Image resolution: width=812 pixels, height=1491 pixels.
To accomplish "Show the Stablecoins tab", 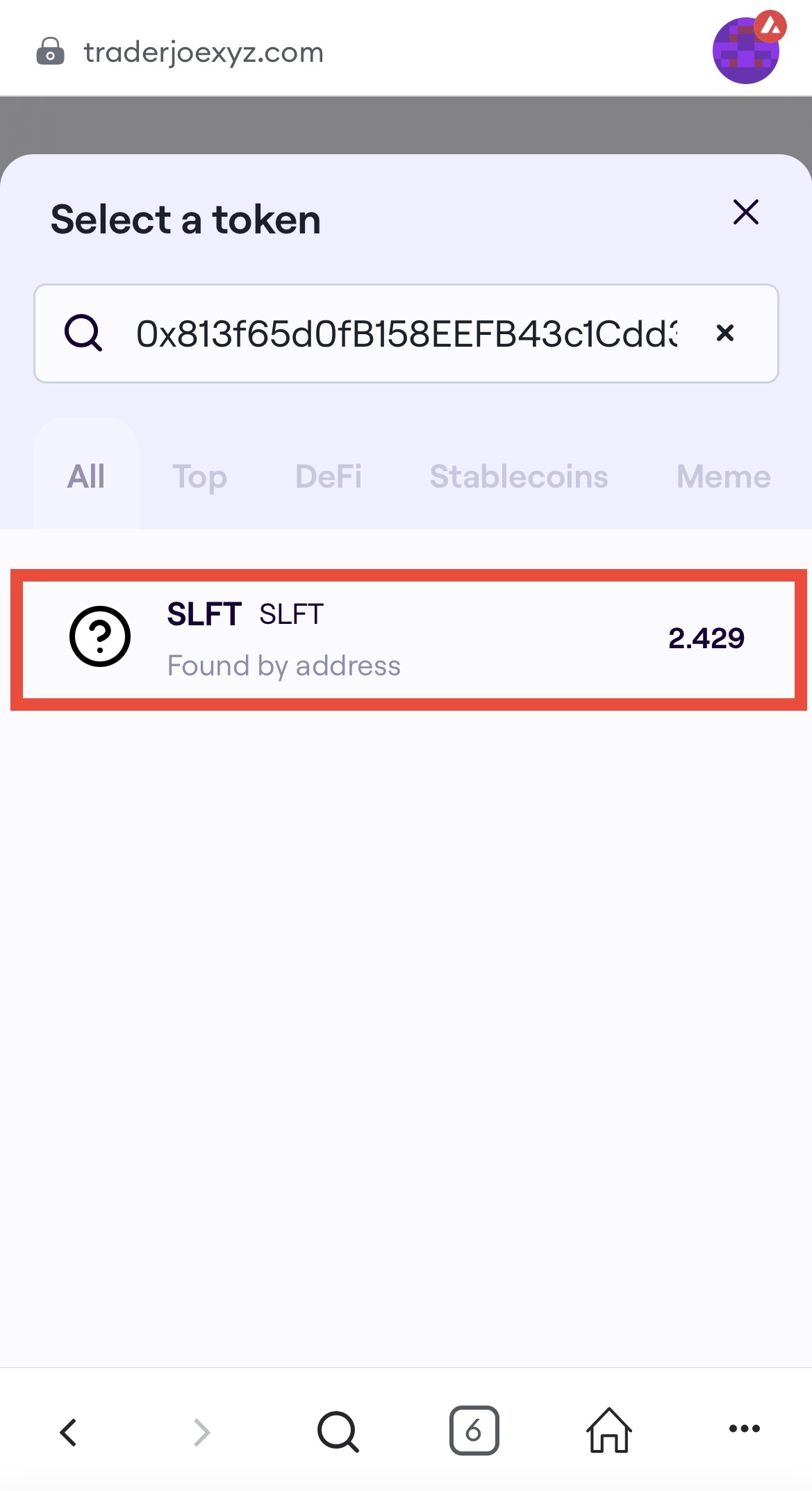I will click(518, 477).
